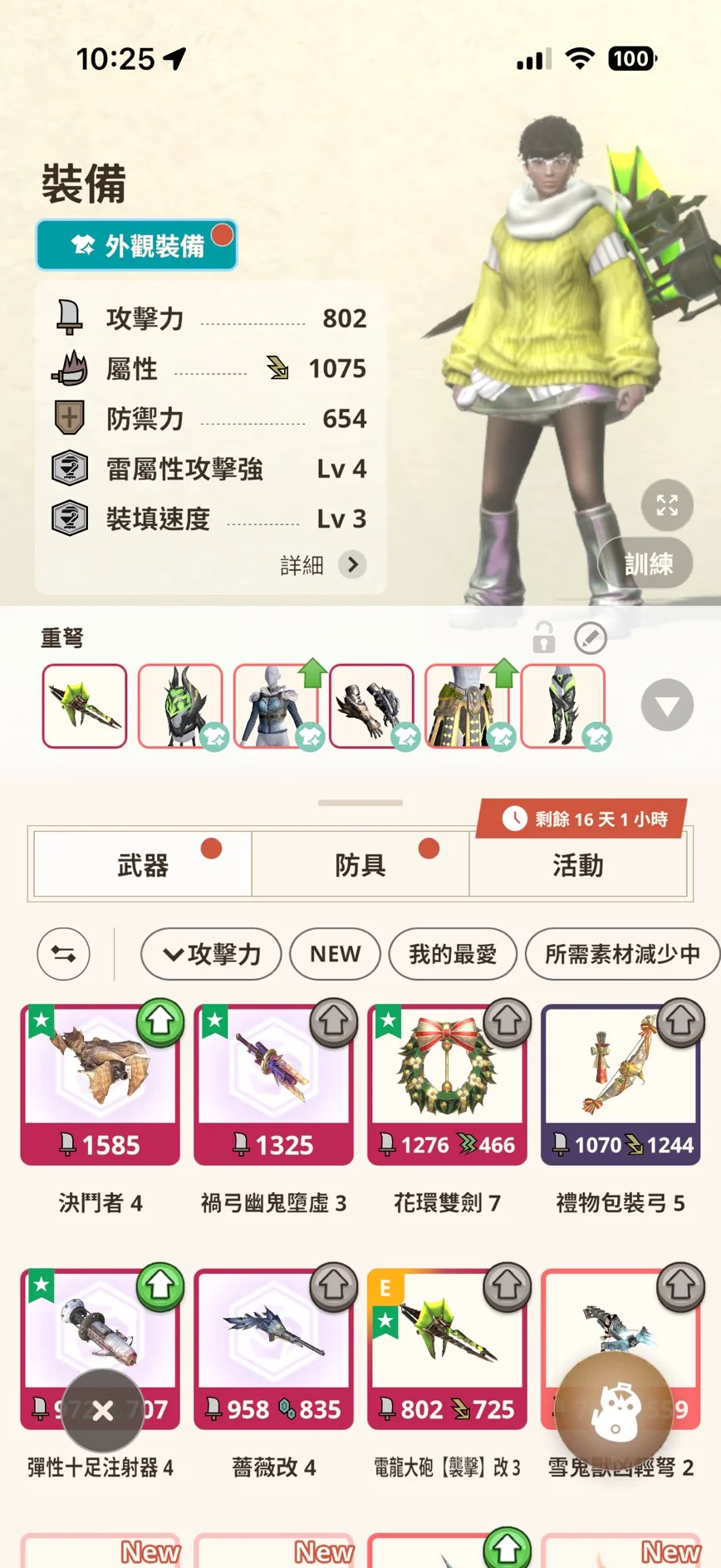Viewport: 721px width, 1568px height.
Task: Filter by the NEW chip
Action: 336,954
